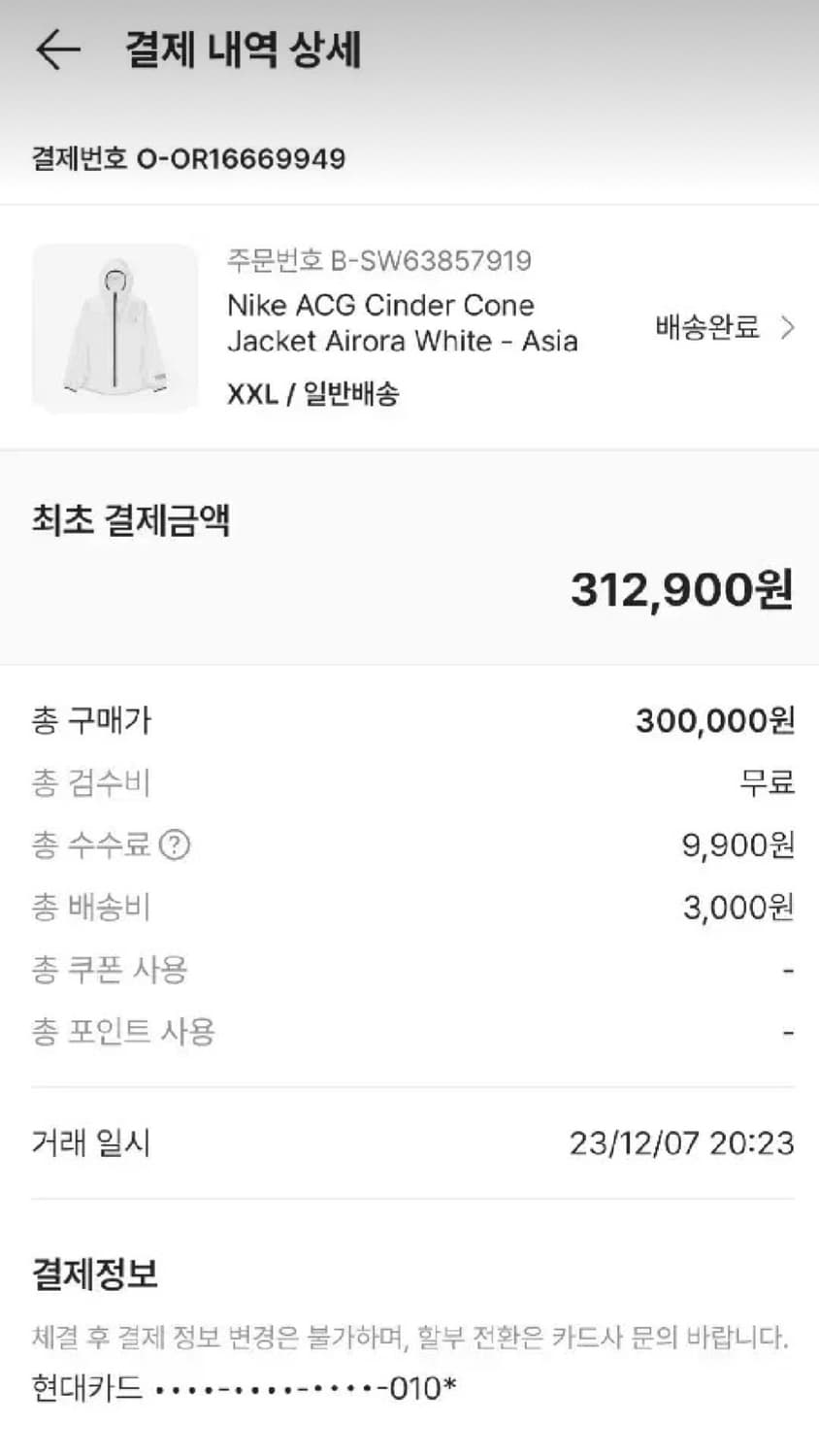Select the transaction date 23/12/07 20:23
This screenshot has height=1456, width=819.
pyautogui.click(x=681, y=1143)
